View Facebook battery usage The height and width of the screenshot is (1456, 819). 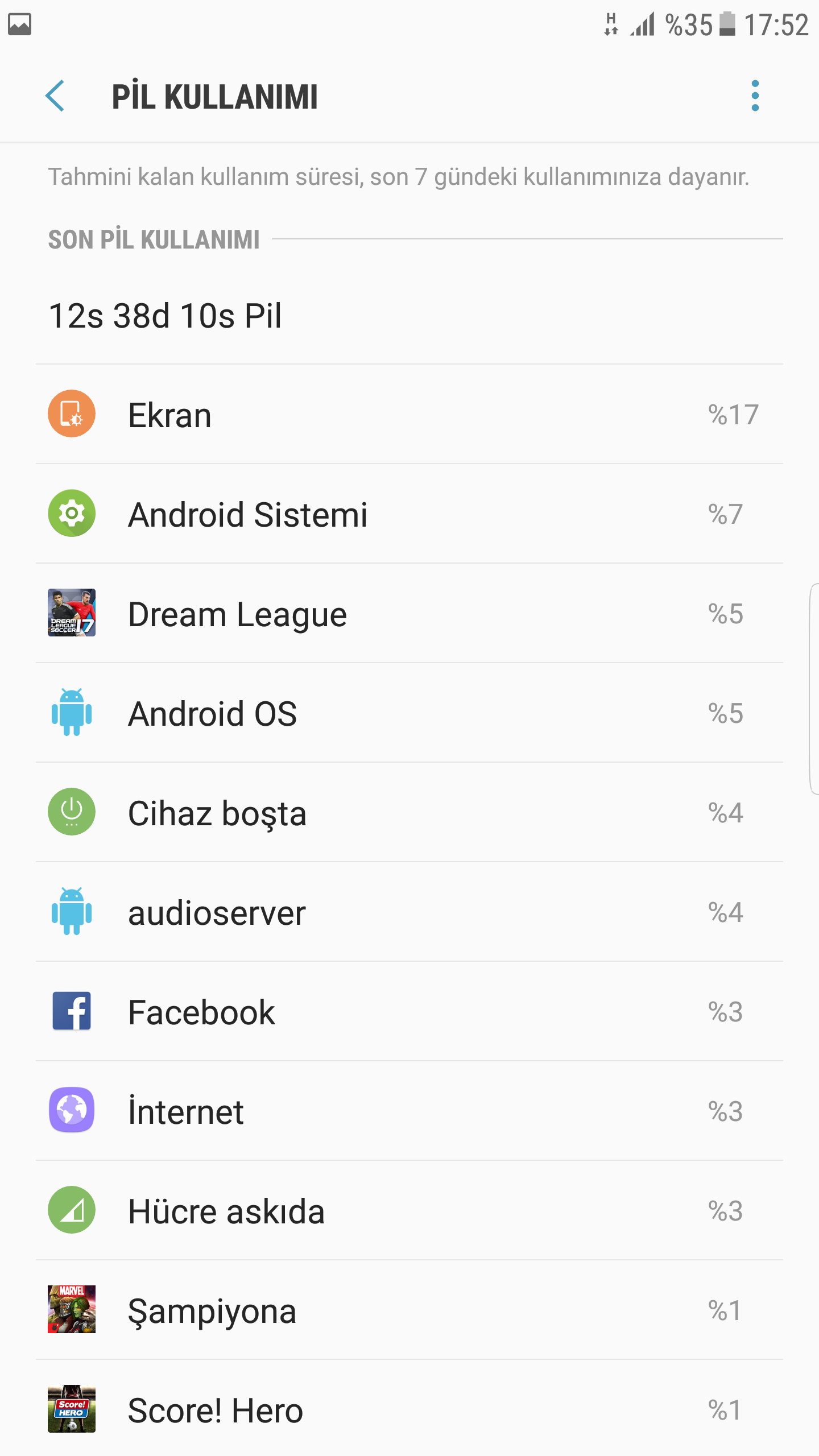pyautogui.click(x=409, y=1011)
